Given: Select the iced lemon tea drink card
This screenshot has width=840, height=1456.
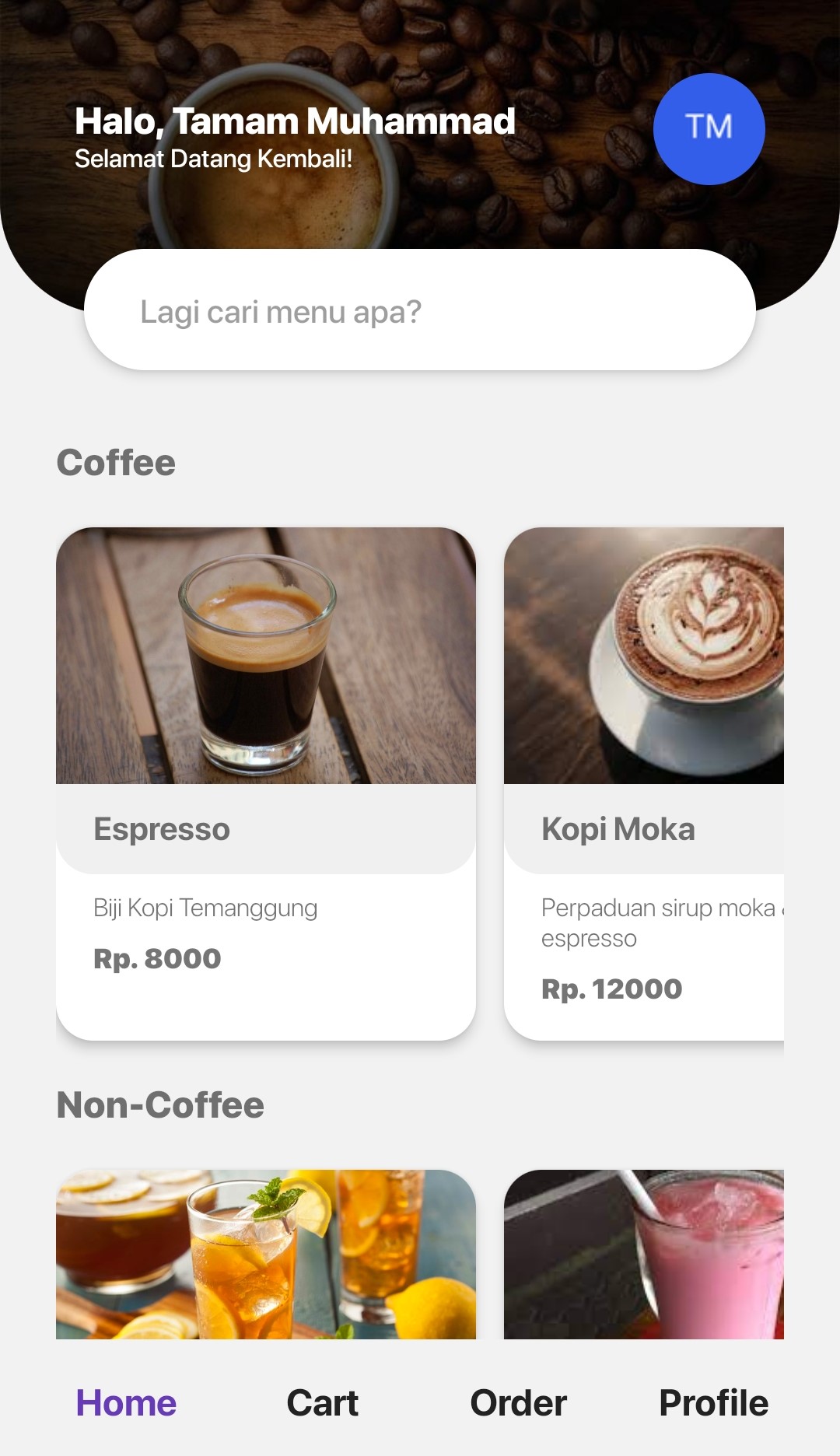Looking at the screenshot, I should (x=265, y=1254).
